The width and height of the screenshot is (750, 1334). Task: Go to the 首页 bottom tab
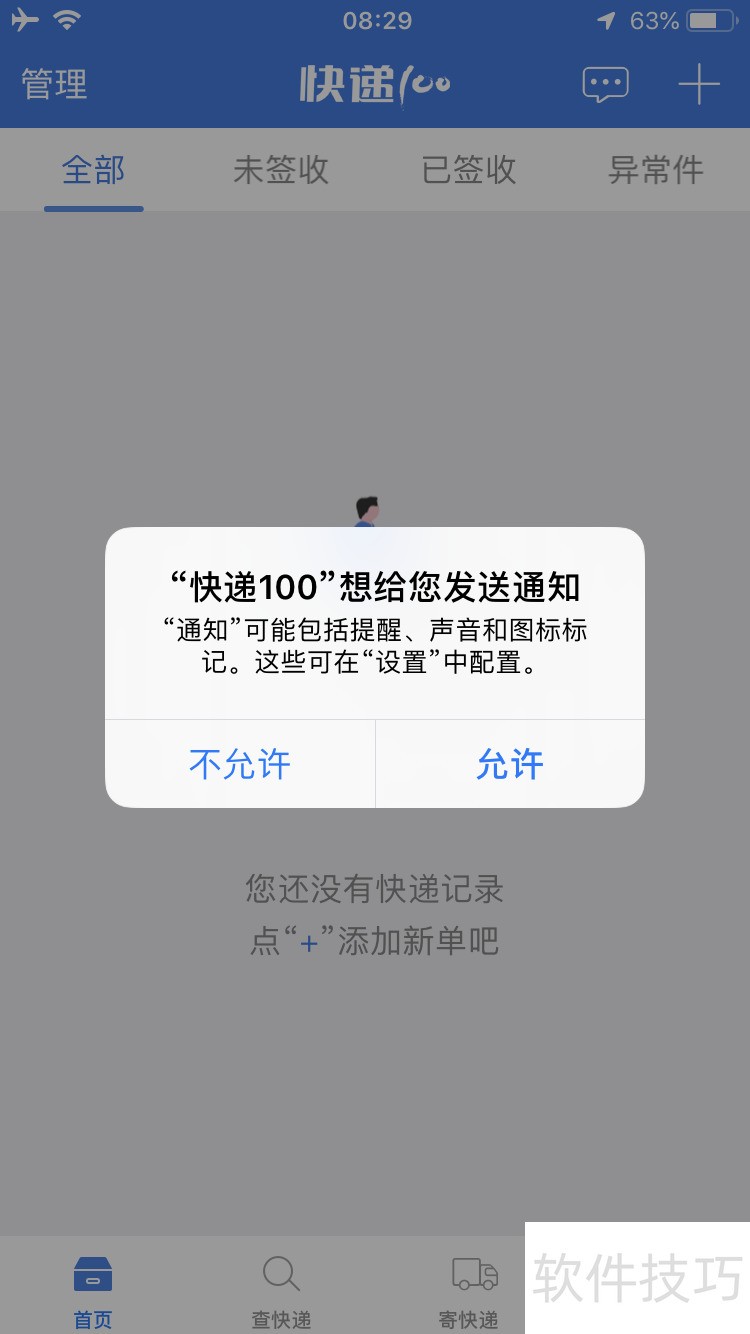[93, 1290]
